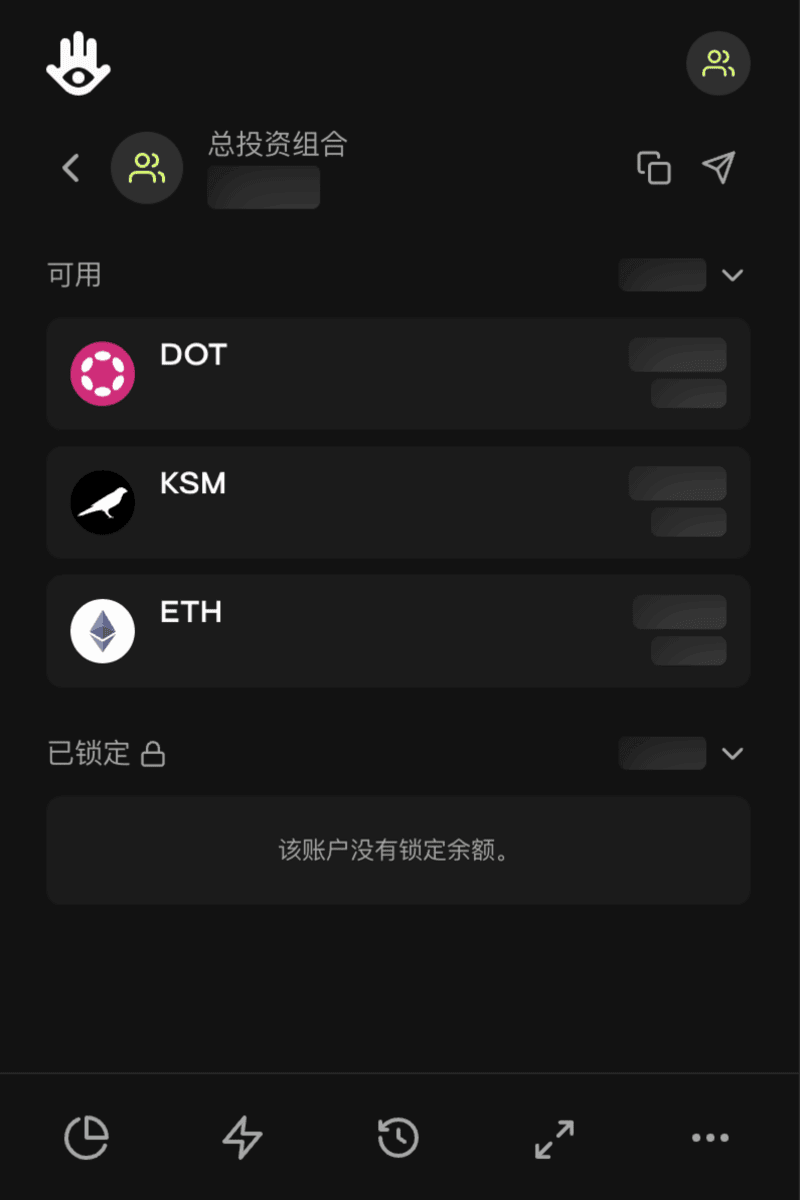The image size is (800, 1200).
Task: Go back using the left arrow
Action: coord(70,168)
